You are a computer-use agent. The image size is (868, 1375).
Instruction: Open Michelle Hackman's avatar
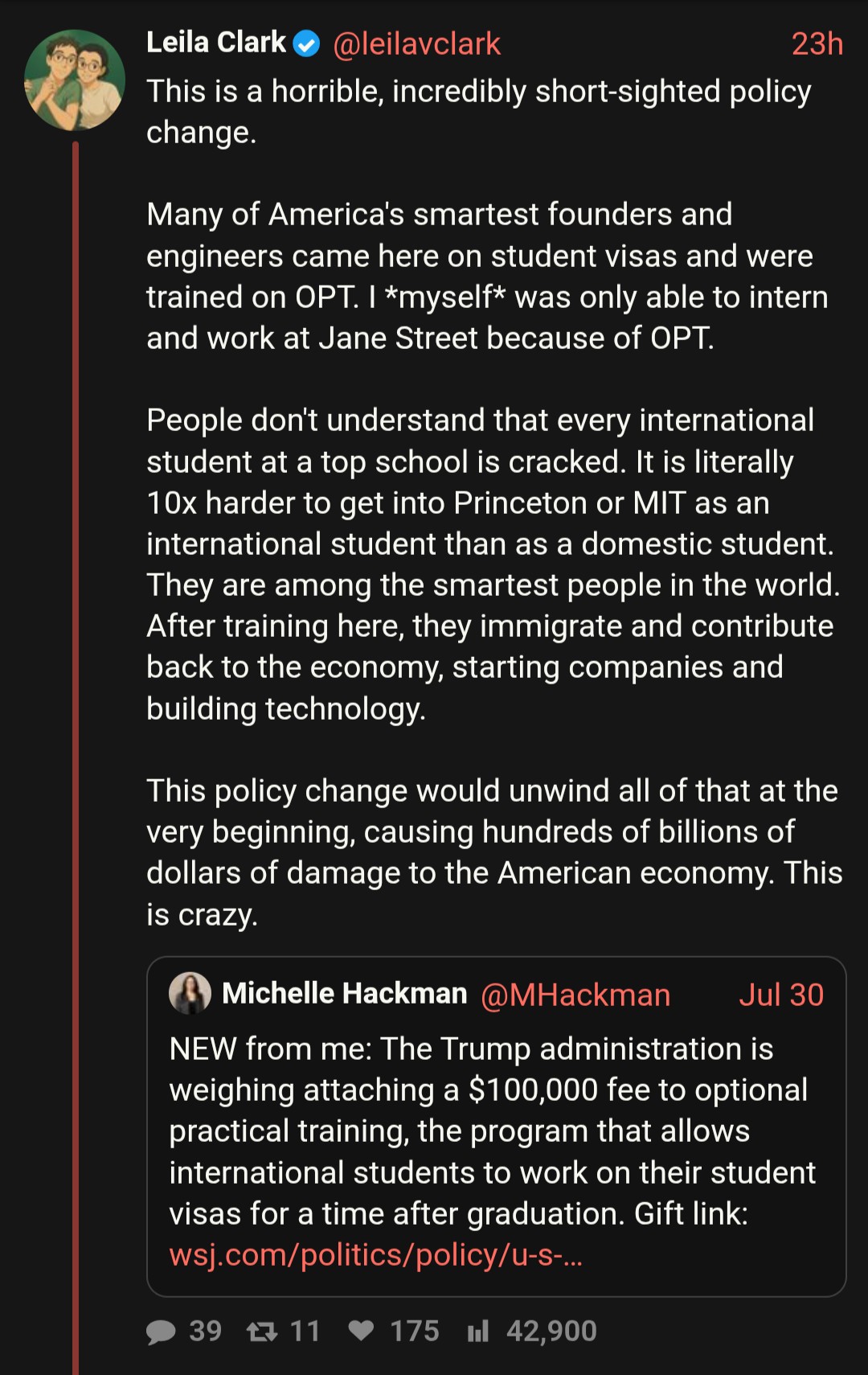(x=190, y=994)
